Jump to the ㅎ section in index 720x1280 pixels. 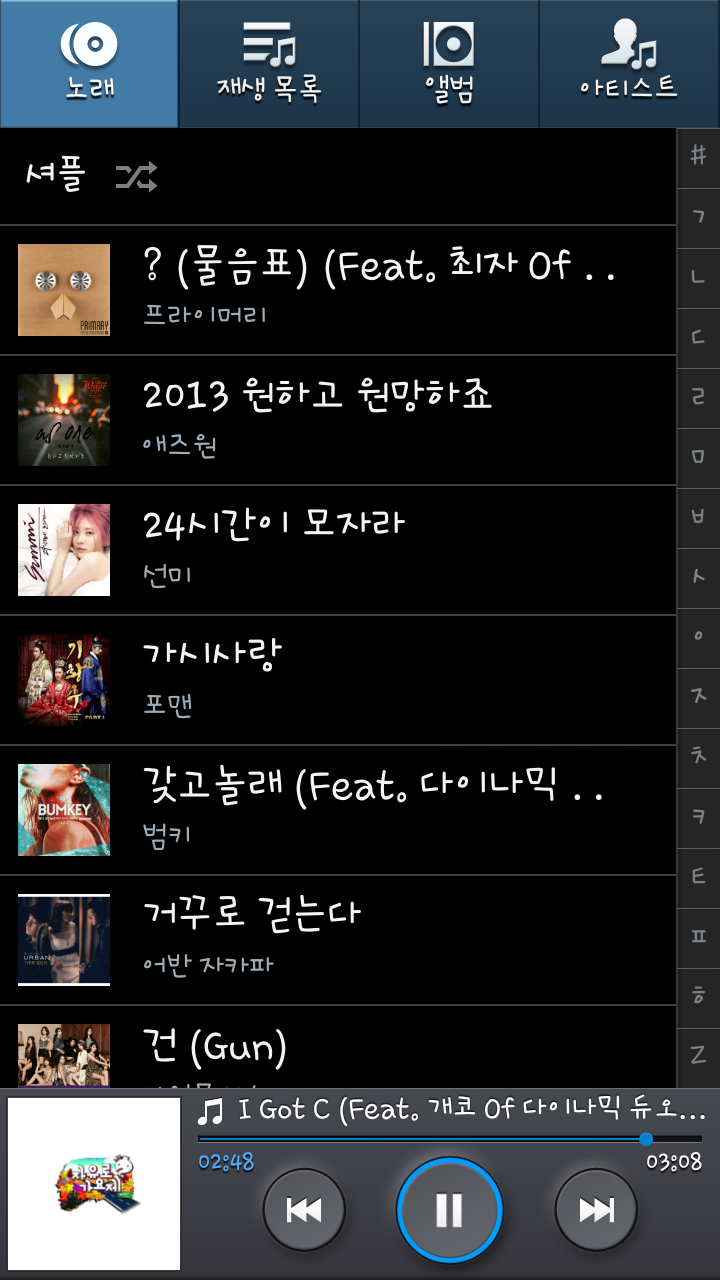[698, 994]
